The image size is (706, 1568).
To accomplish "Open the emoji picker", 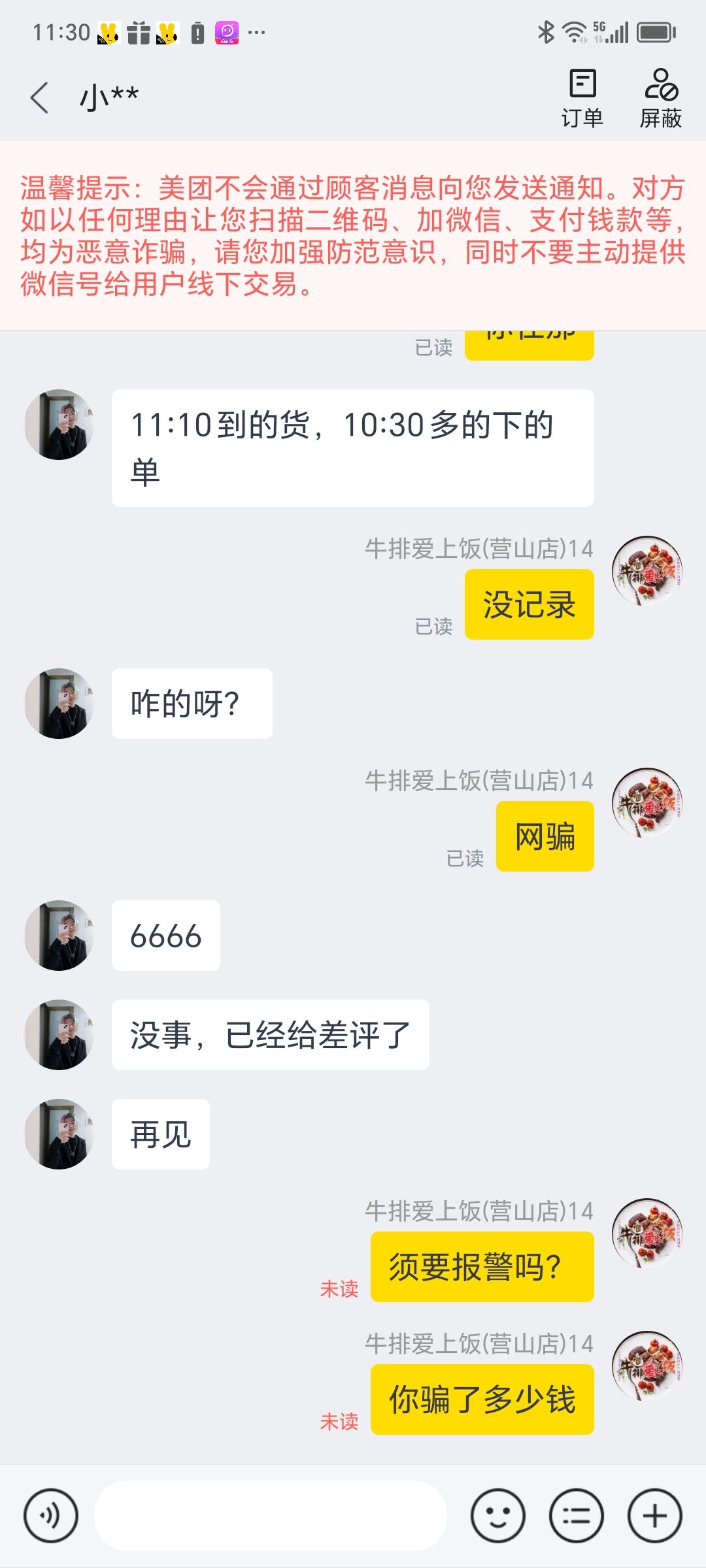I will tap(498, 1515).
